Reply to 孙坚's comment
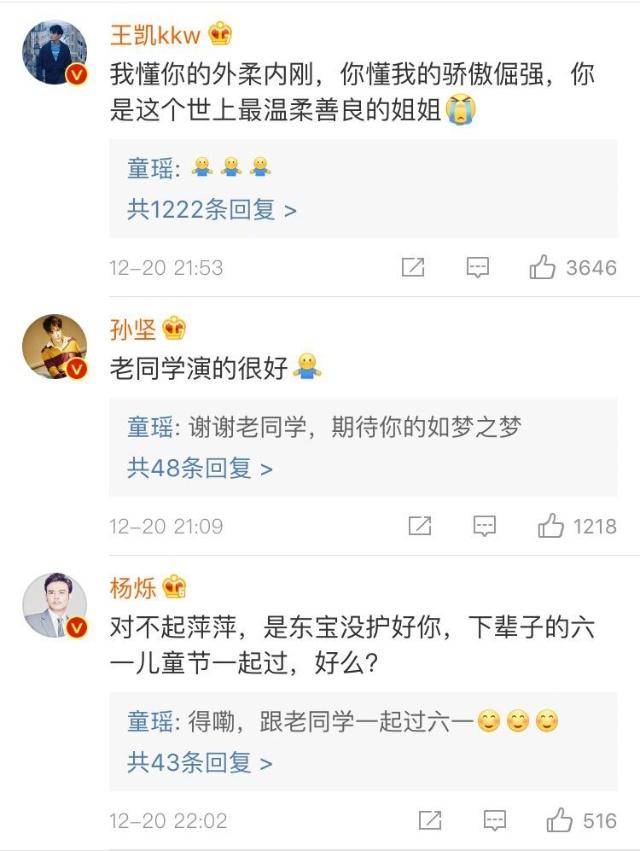 click(x=484, y=526)
